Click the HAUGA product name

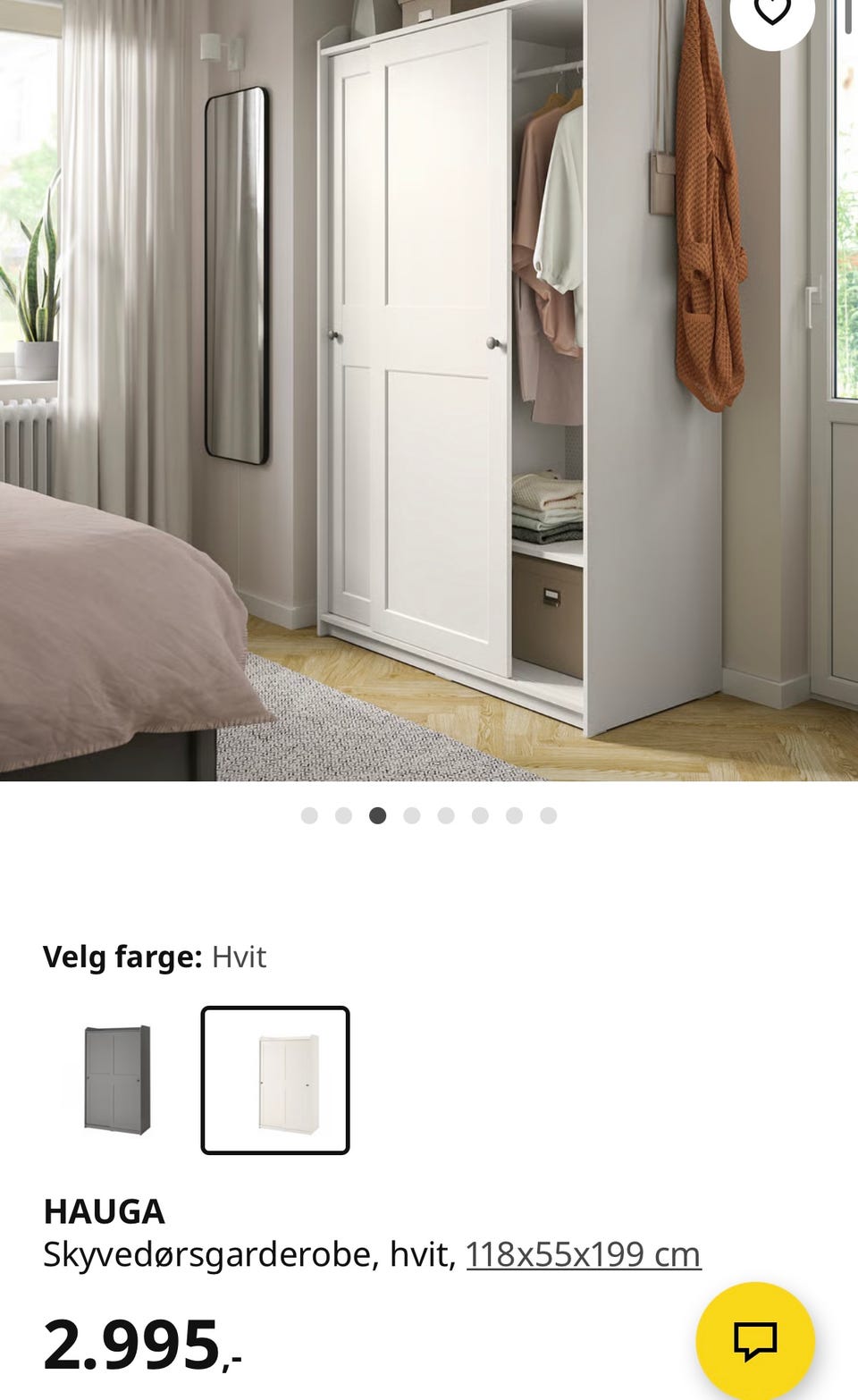click(x=103, y=1212)
